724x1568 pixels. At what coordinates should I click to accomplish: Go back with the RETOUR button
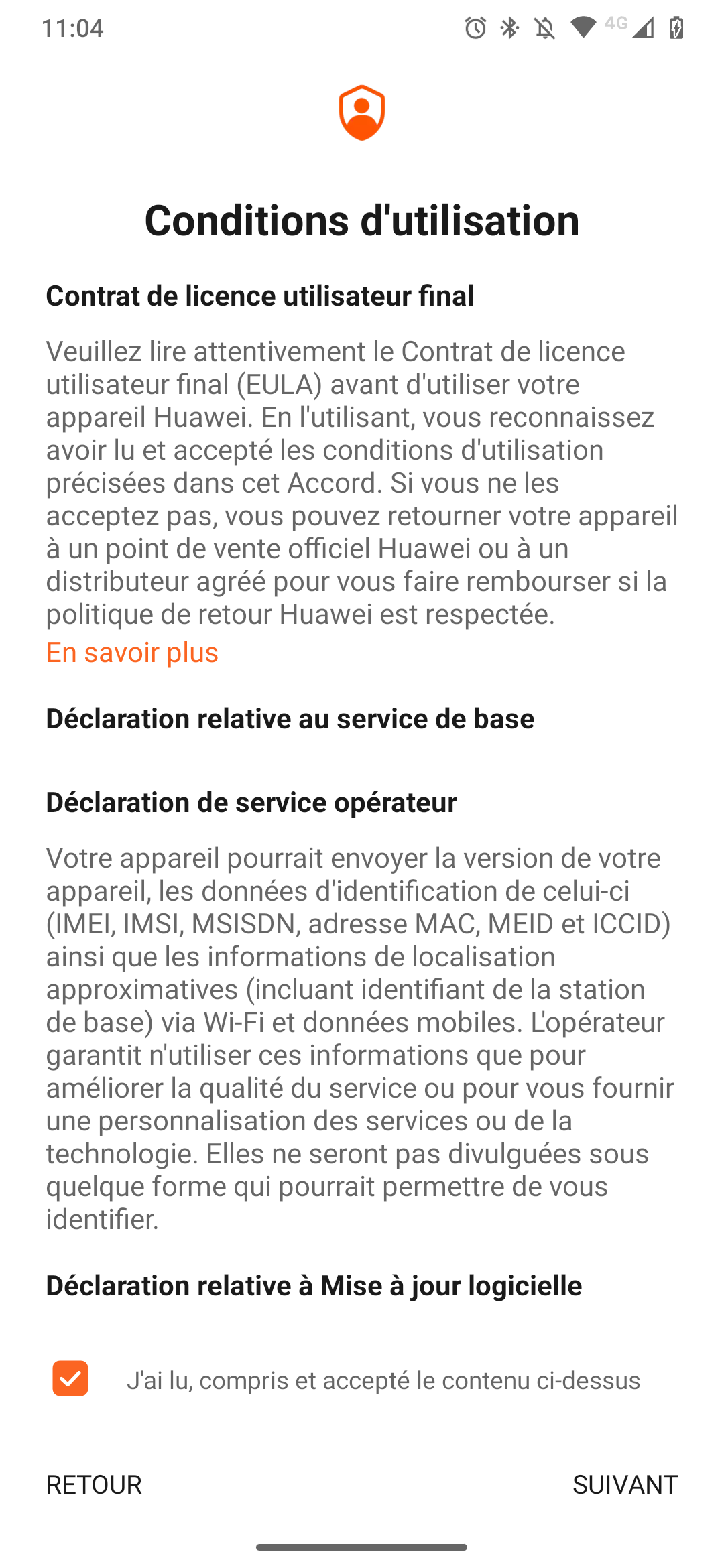point(94,1484)
